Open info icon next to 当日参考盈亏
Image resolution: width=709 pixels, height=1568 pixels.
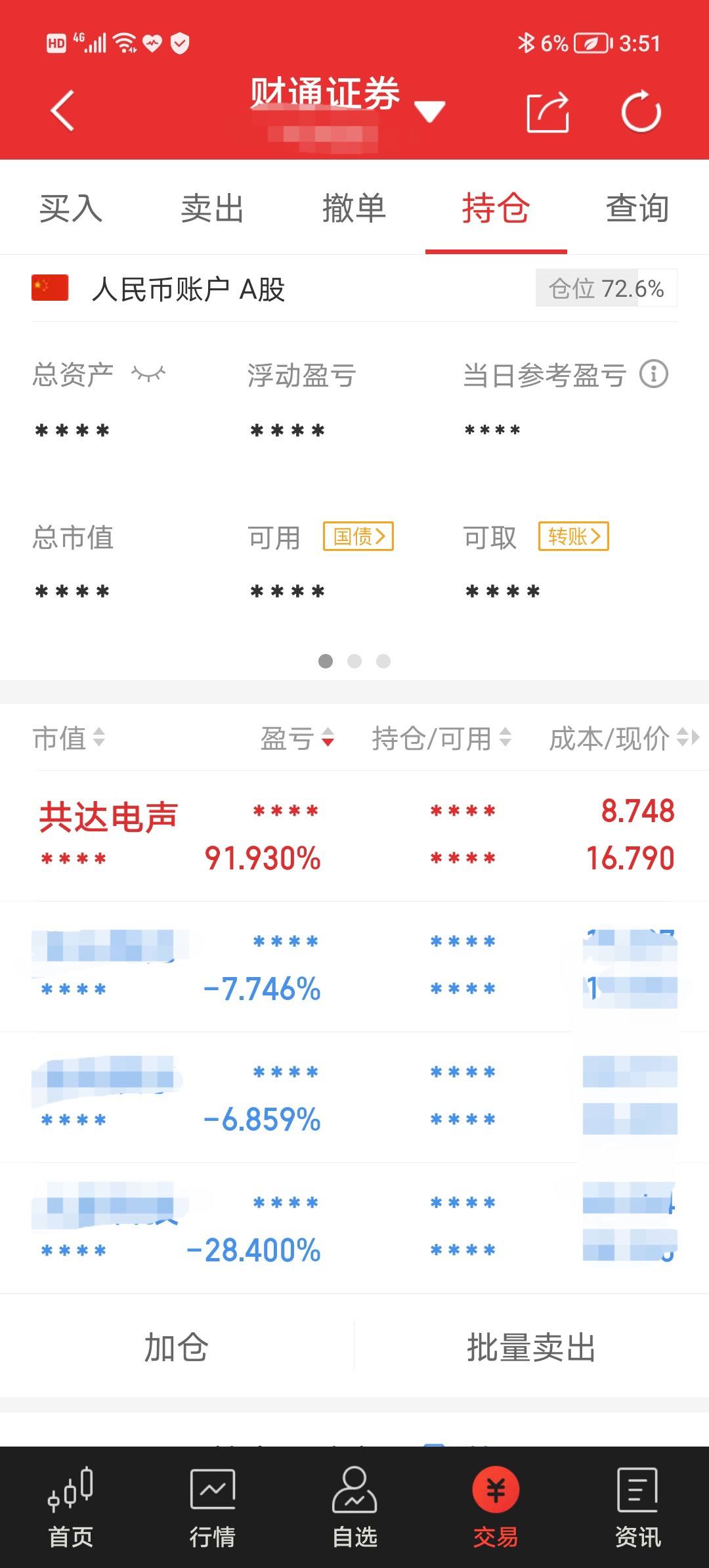(x=653, y=374)
